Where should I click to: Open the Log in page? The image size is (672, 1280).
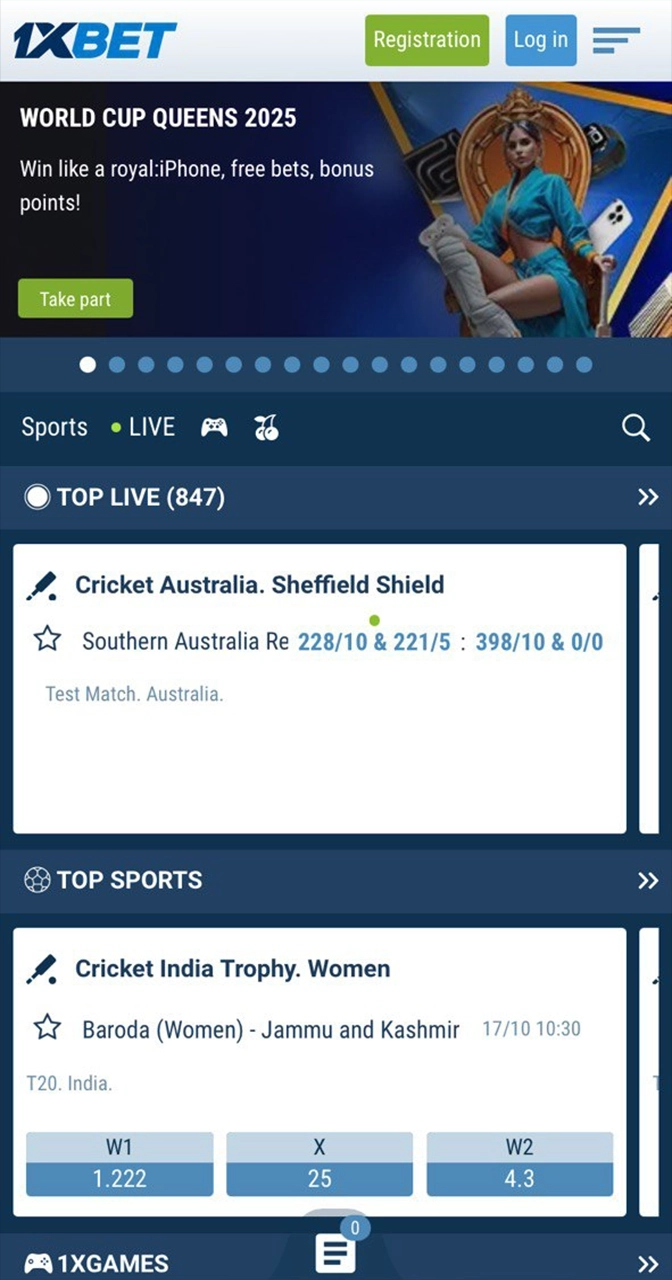pyautogui.click(x=540, y=40)
